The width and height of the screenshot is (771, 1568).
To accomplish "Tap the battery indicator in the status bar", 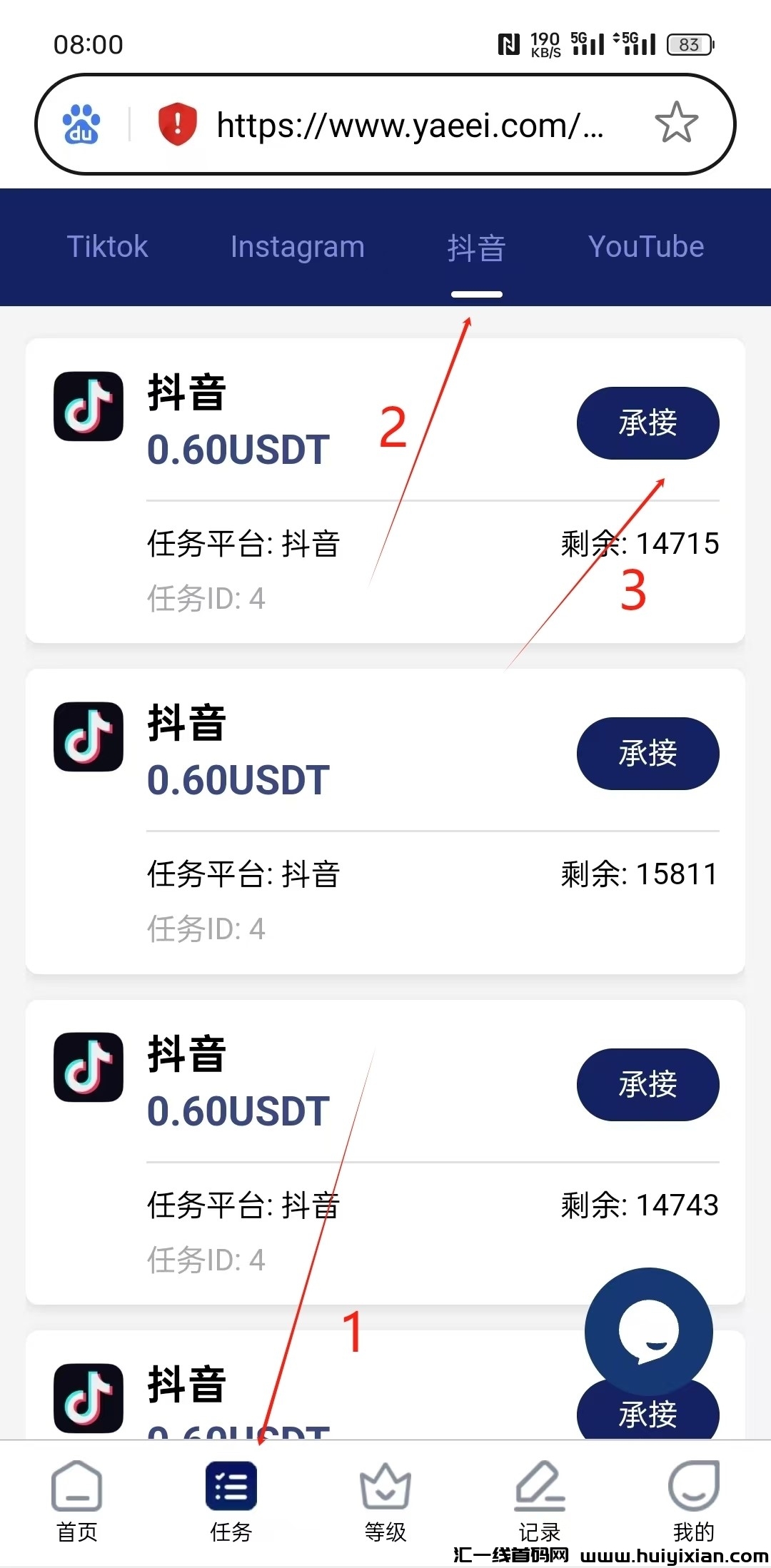I will click(x=687, y=44).
